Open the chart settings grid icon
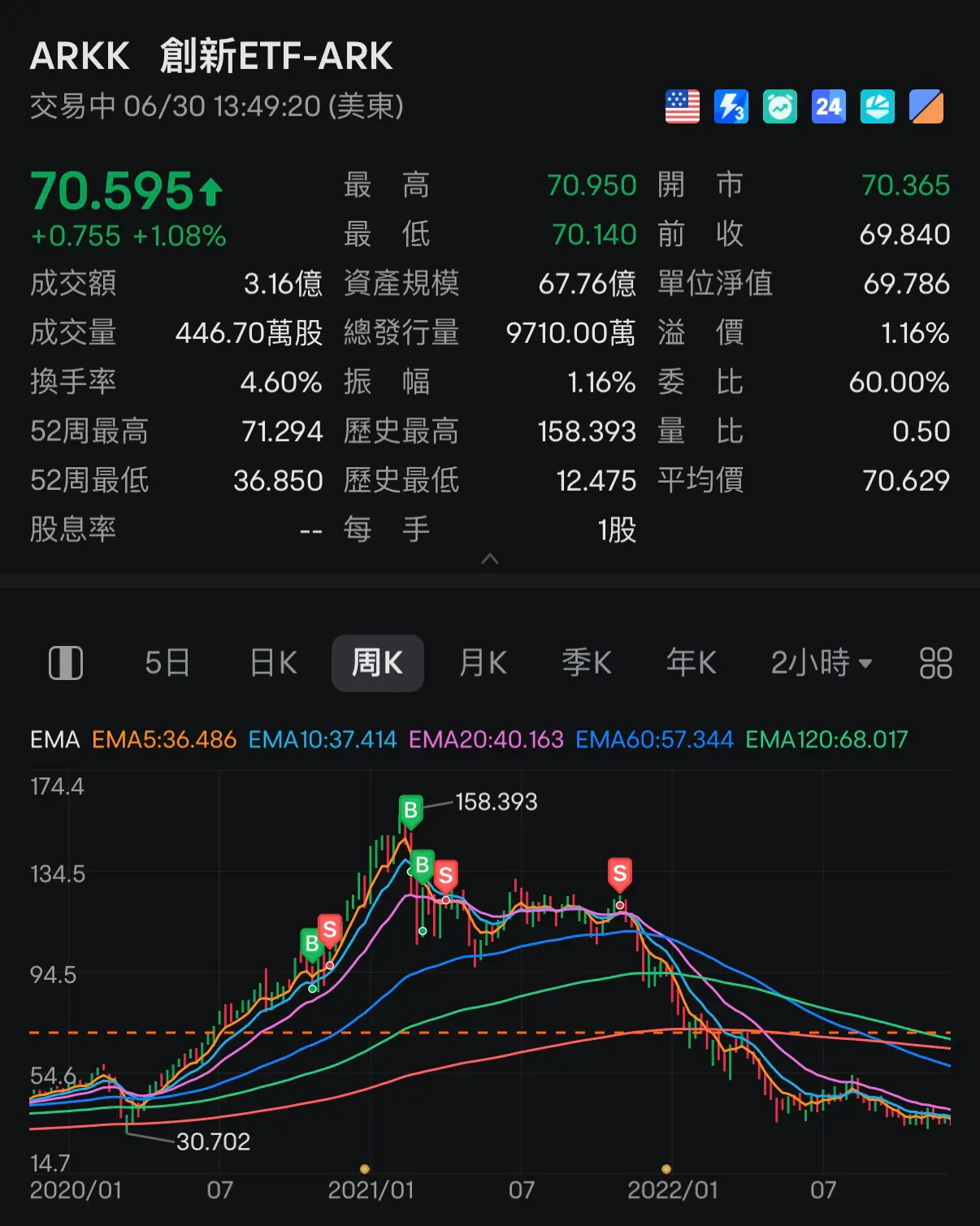The height and width of the screenshot is (1226, 980). click(x=935, y=663)
